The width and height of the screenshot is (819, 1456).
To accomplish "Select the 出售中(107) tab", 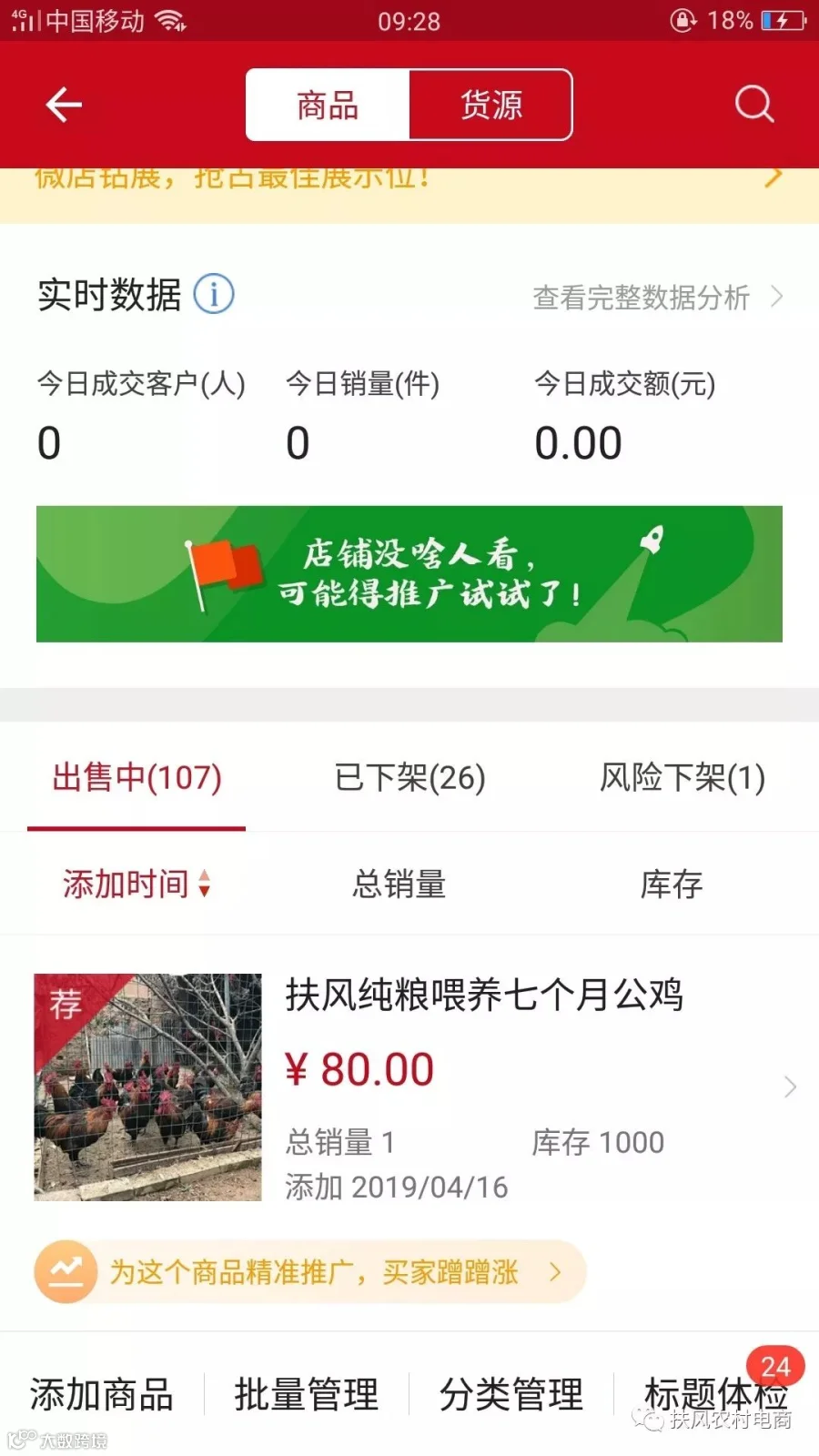I will 136,777.
